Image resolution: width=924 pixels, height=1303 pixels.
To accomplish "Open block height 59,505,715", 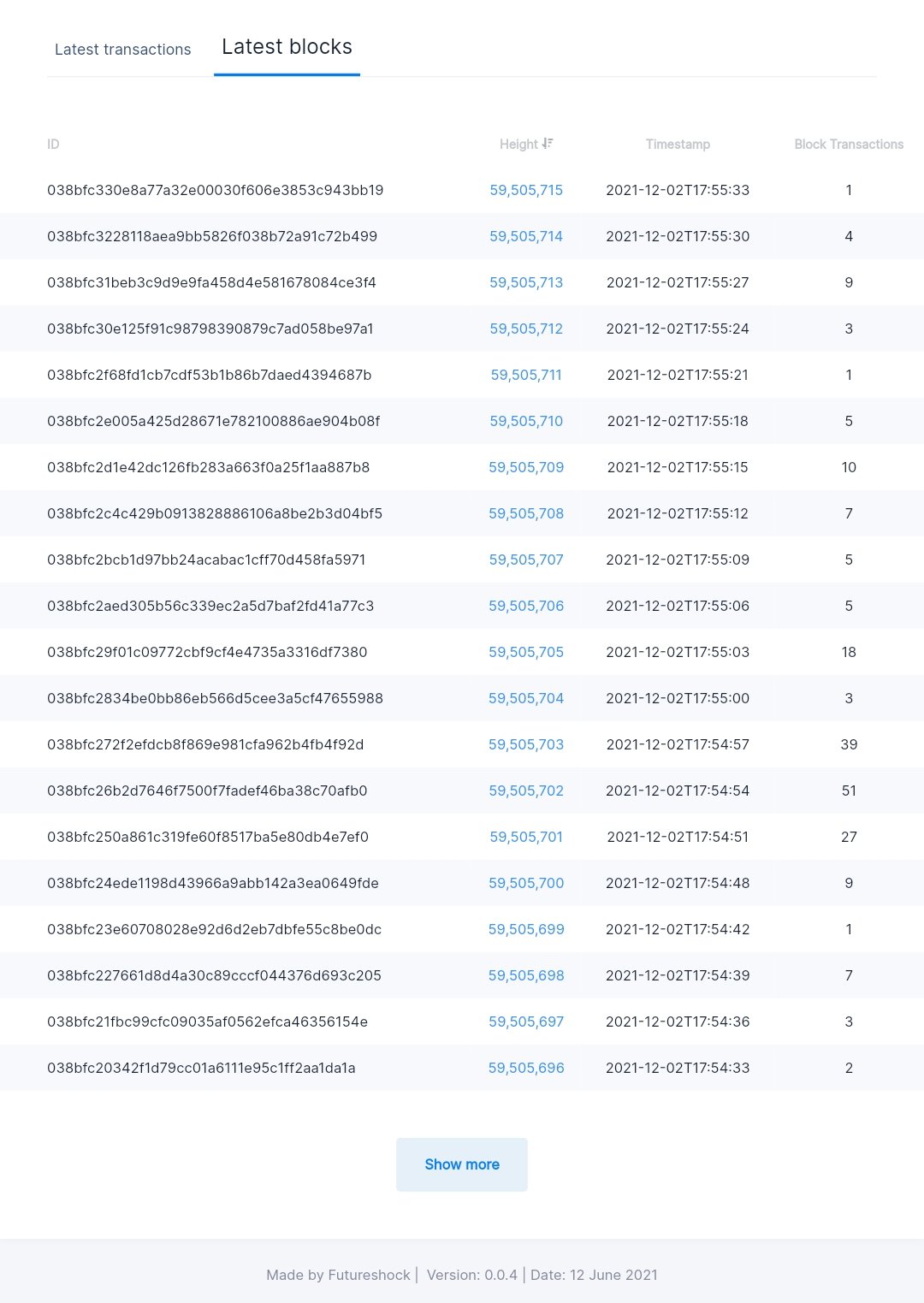I will [526, 190].
